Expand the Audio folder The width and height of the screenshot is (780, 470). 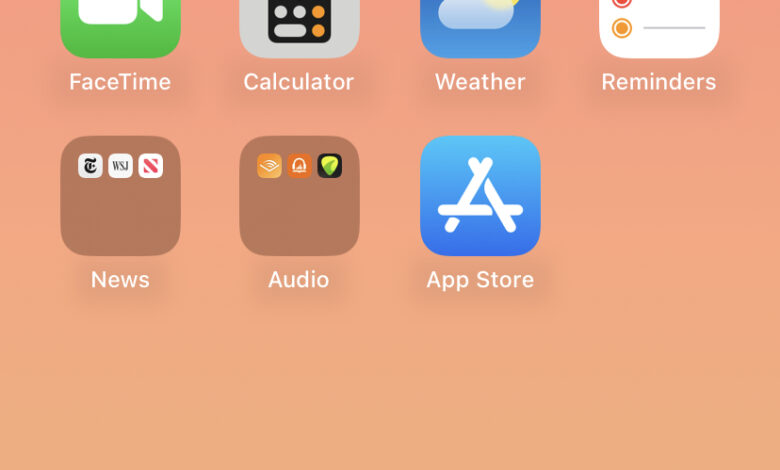click(x=299, y=196)
